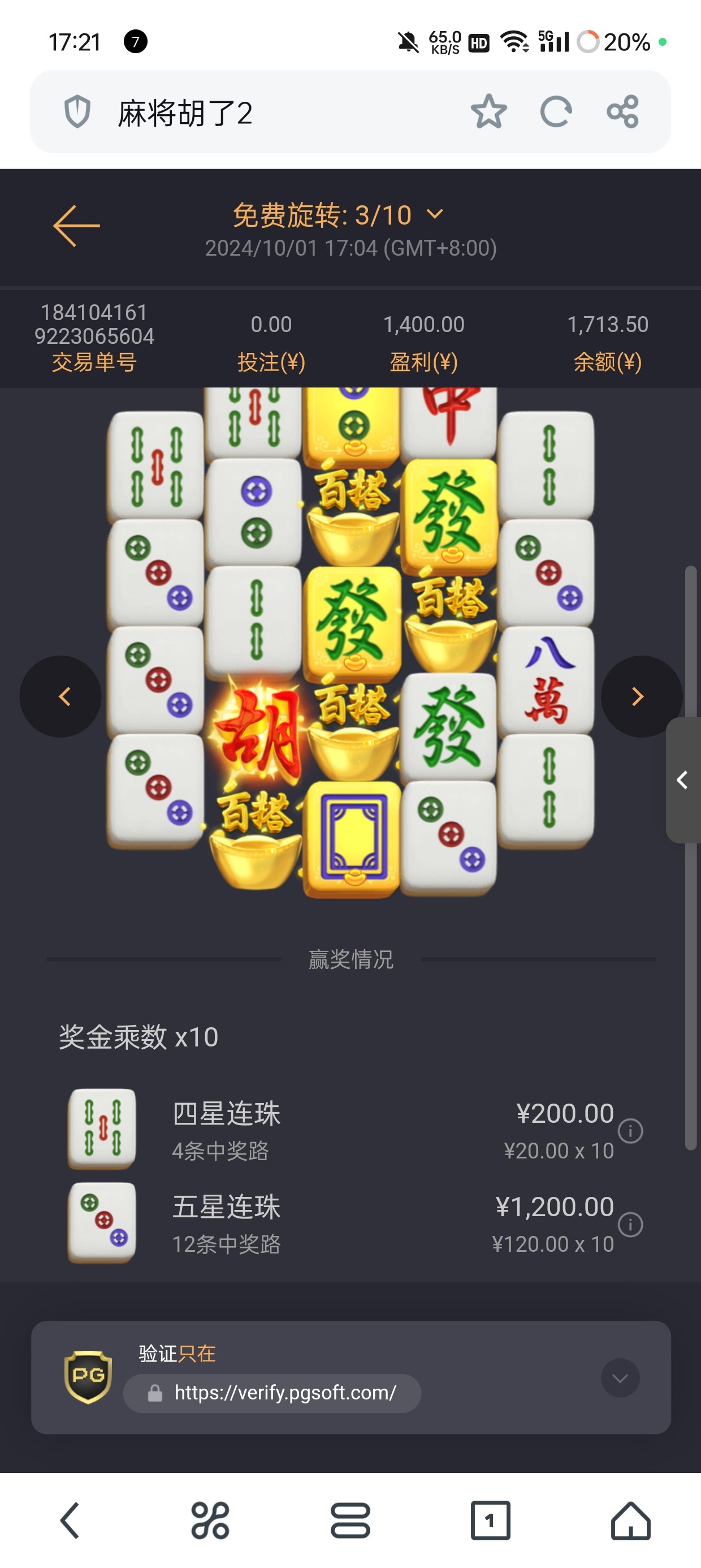Visit the verify.pgsoft.com link
701x1568 pixels.
[285, 1393]
